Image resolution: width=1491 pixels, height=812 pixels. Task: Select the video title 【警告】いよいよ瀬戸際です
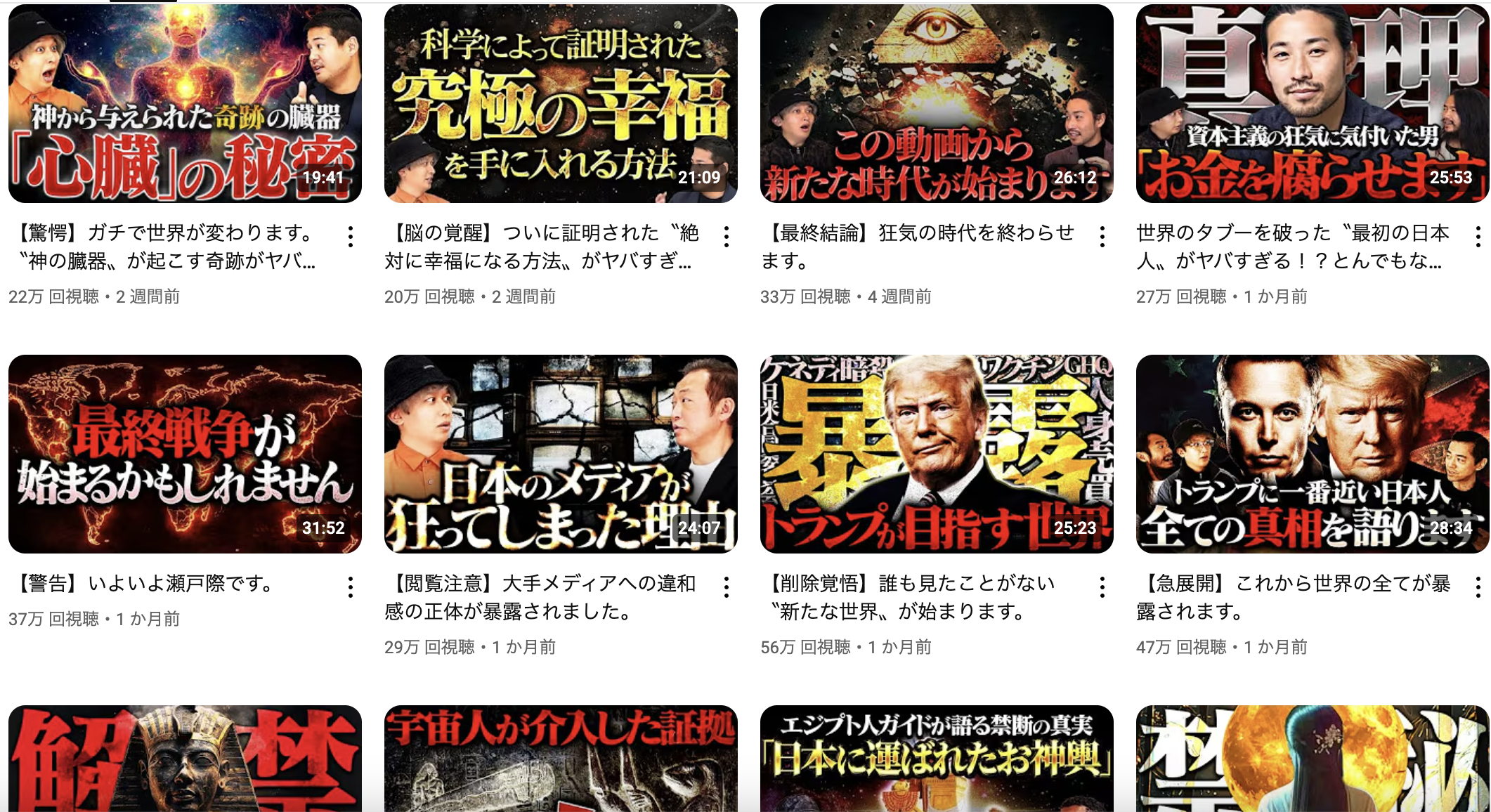tap(145, 583)
